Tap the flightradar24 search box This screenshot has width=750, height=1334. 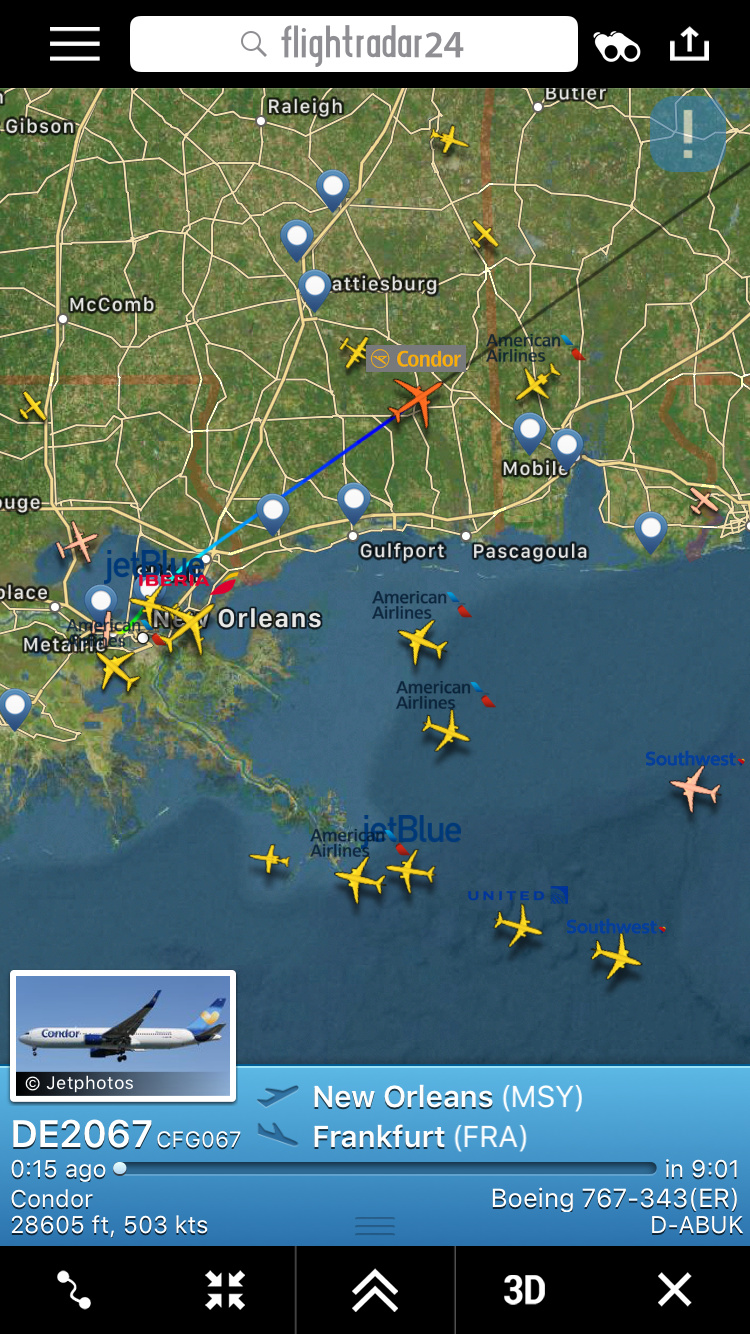pos(354,45)
